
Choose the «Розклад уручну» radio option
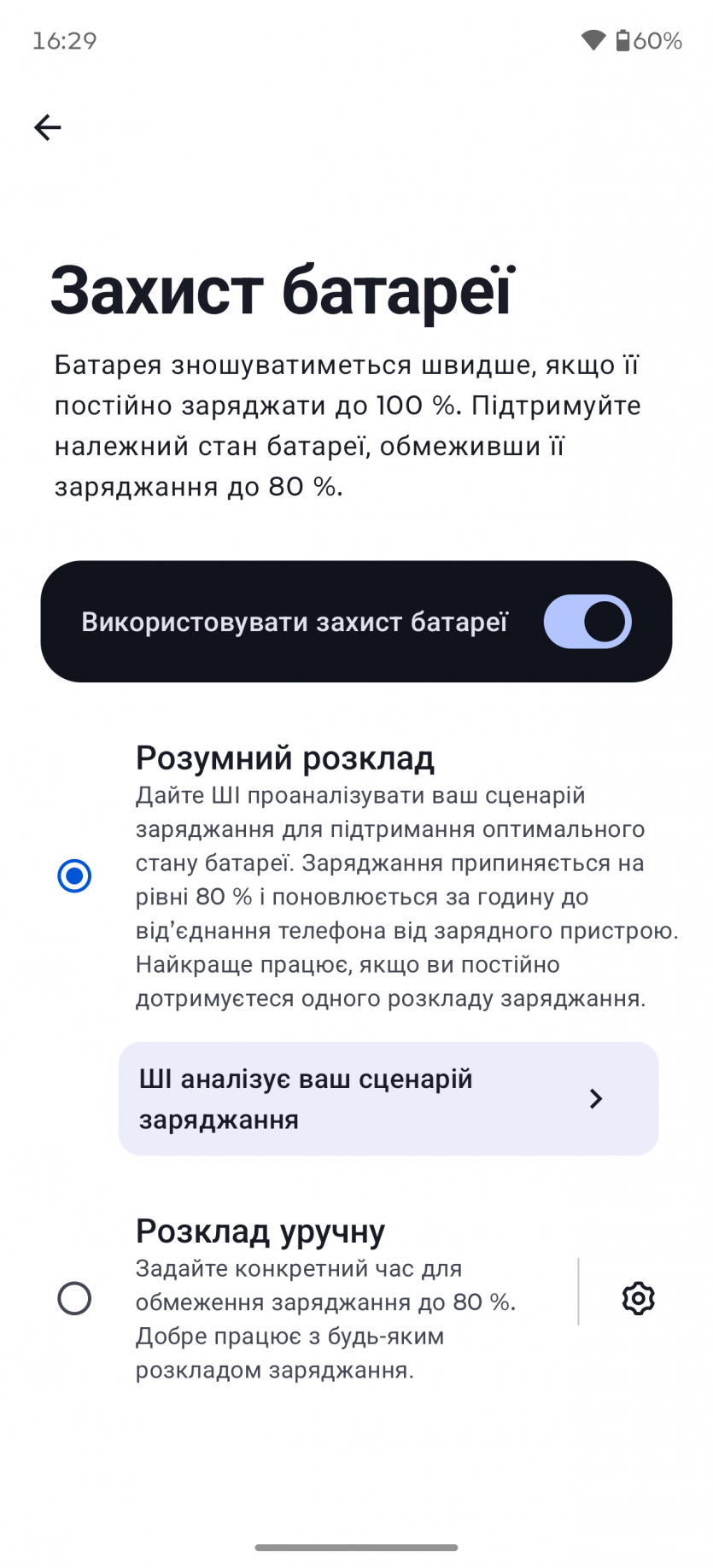pos(74,1299)
